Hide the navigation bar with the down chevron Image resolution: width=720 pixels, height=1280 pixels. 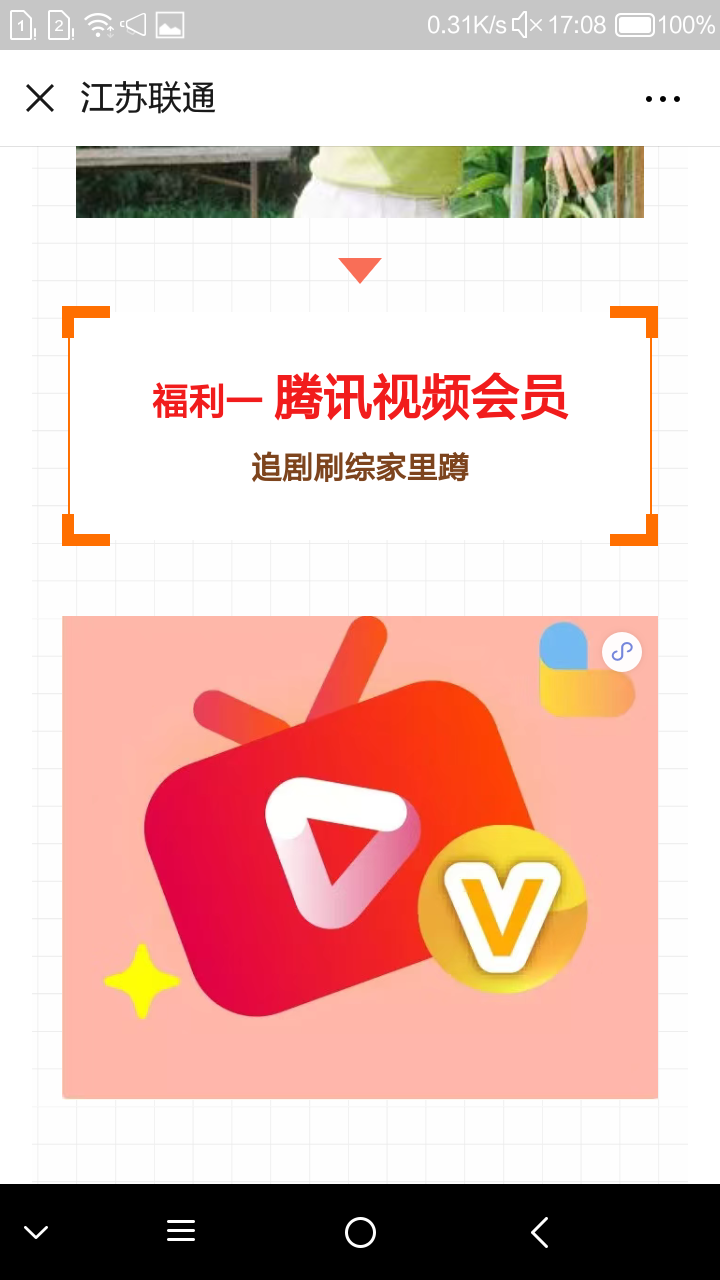pyautogui.click(x=36, y=1232)
